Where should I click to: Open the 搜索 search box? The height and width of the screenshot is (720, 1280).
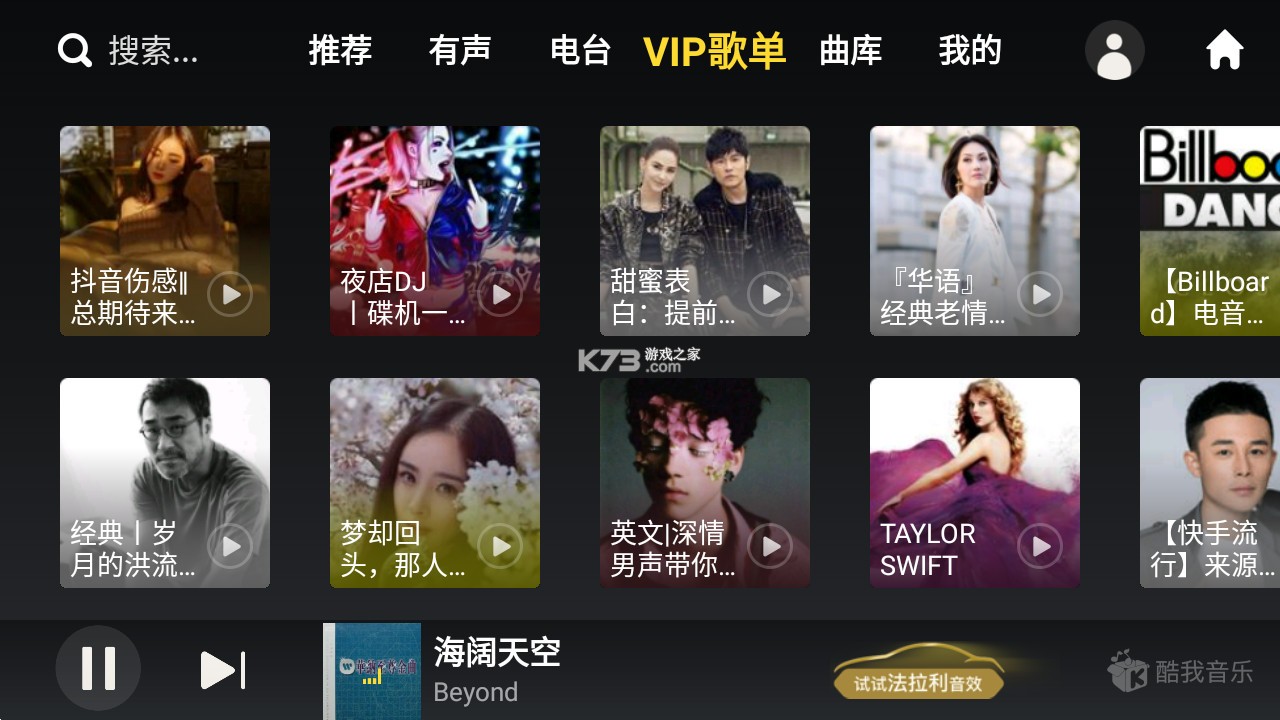click(130, 50)
